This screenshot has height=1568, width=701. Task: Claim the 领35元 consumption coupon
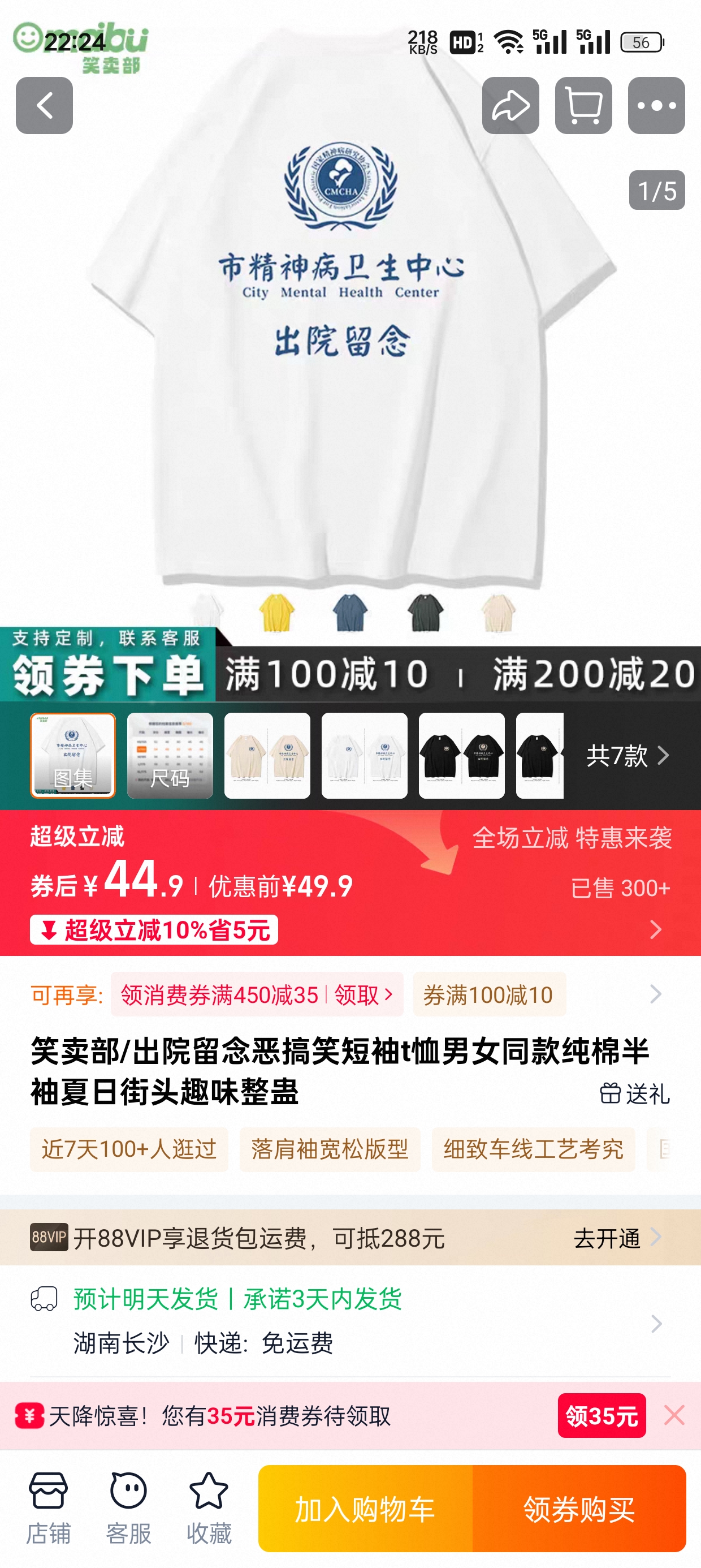601,1416
